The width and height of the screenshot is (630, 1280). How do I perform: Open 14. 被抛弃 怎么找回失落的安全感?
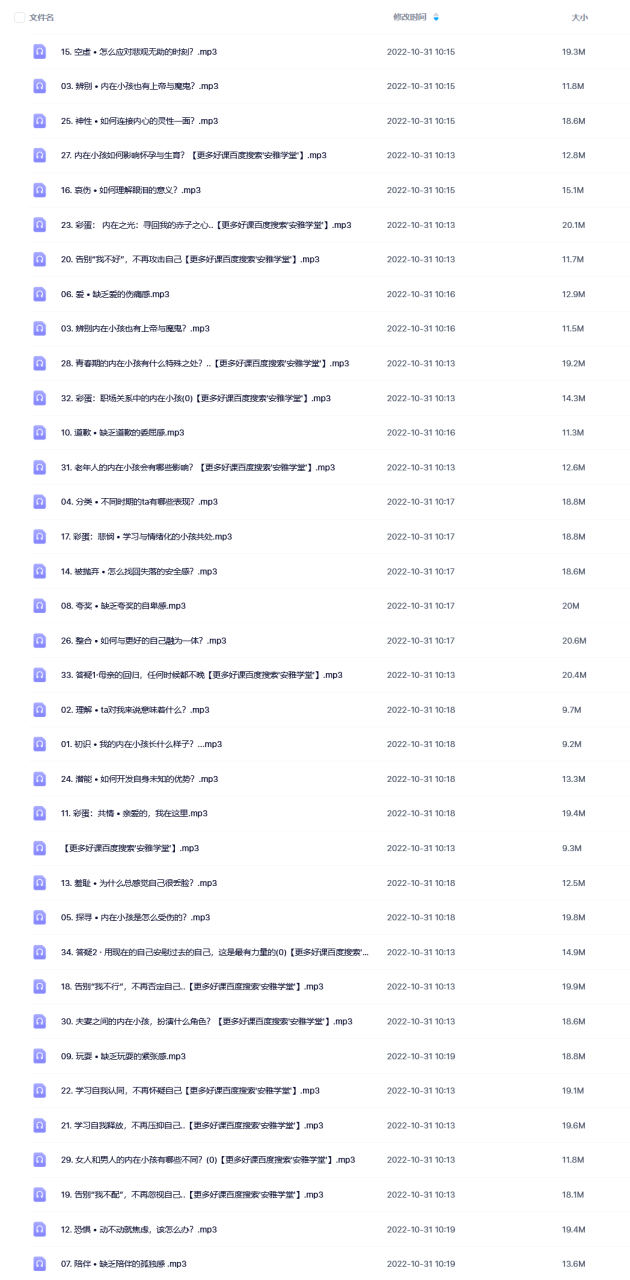(x=139, y=571)
